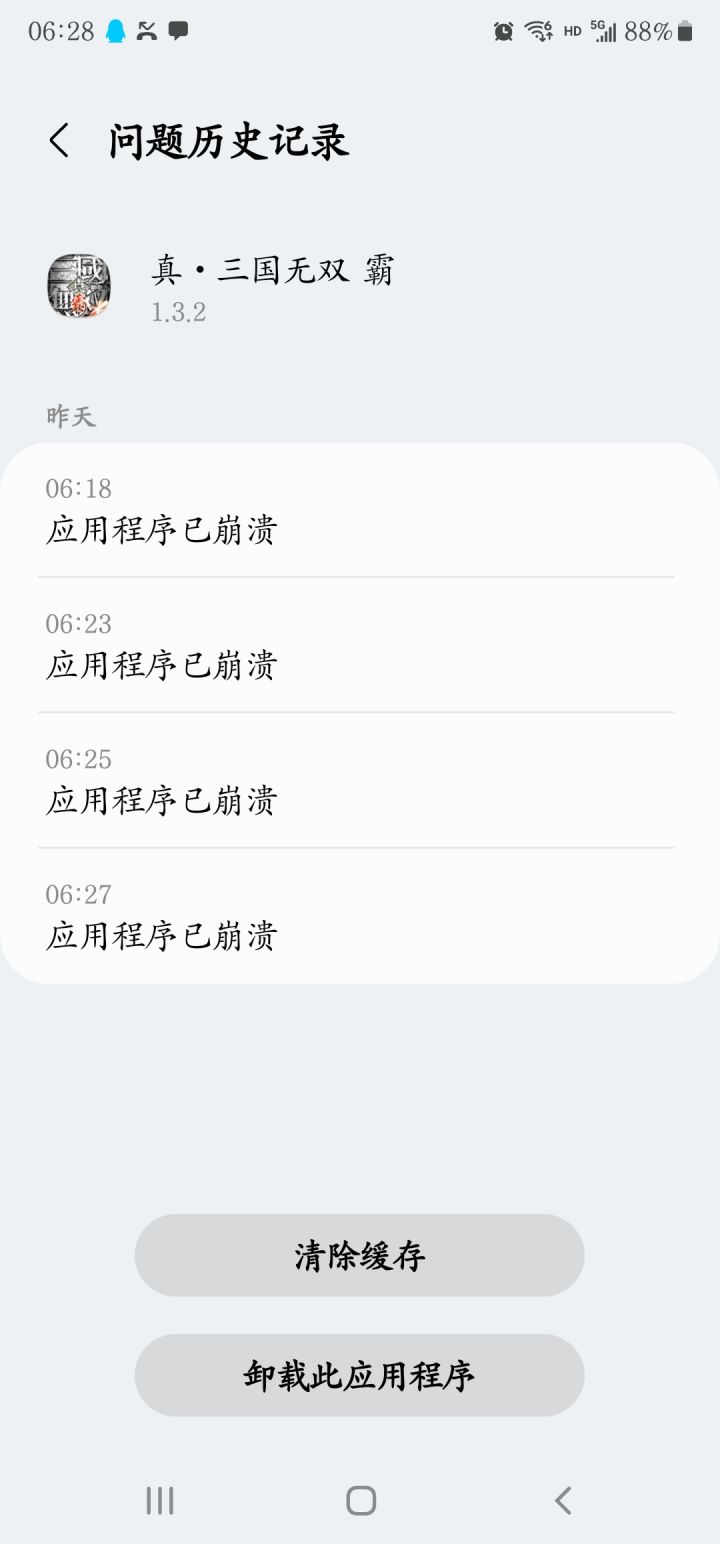Go to the home screen

click(x=360, y=1500)
